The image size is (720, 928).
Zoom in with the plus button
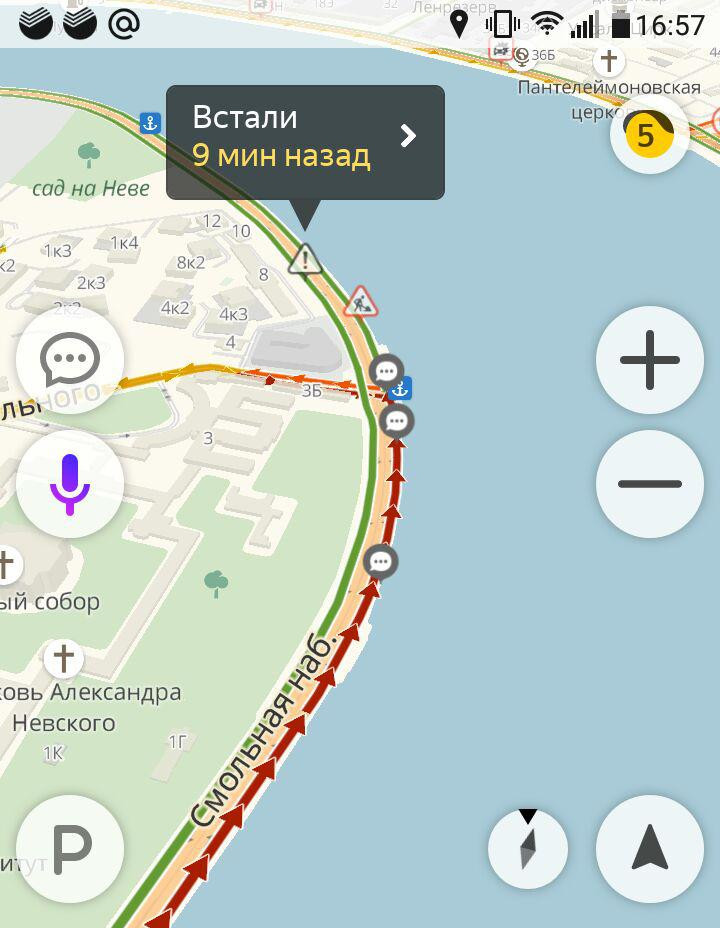click(649, 360)
